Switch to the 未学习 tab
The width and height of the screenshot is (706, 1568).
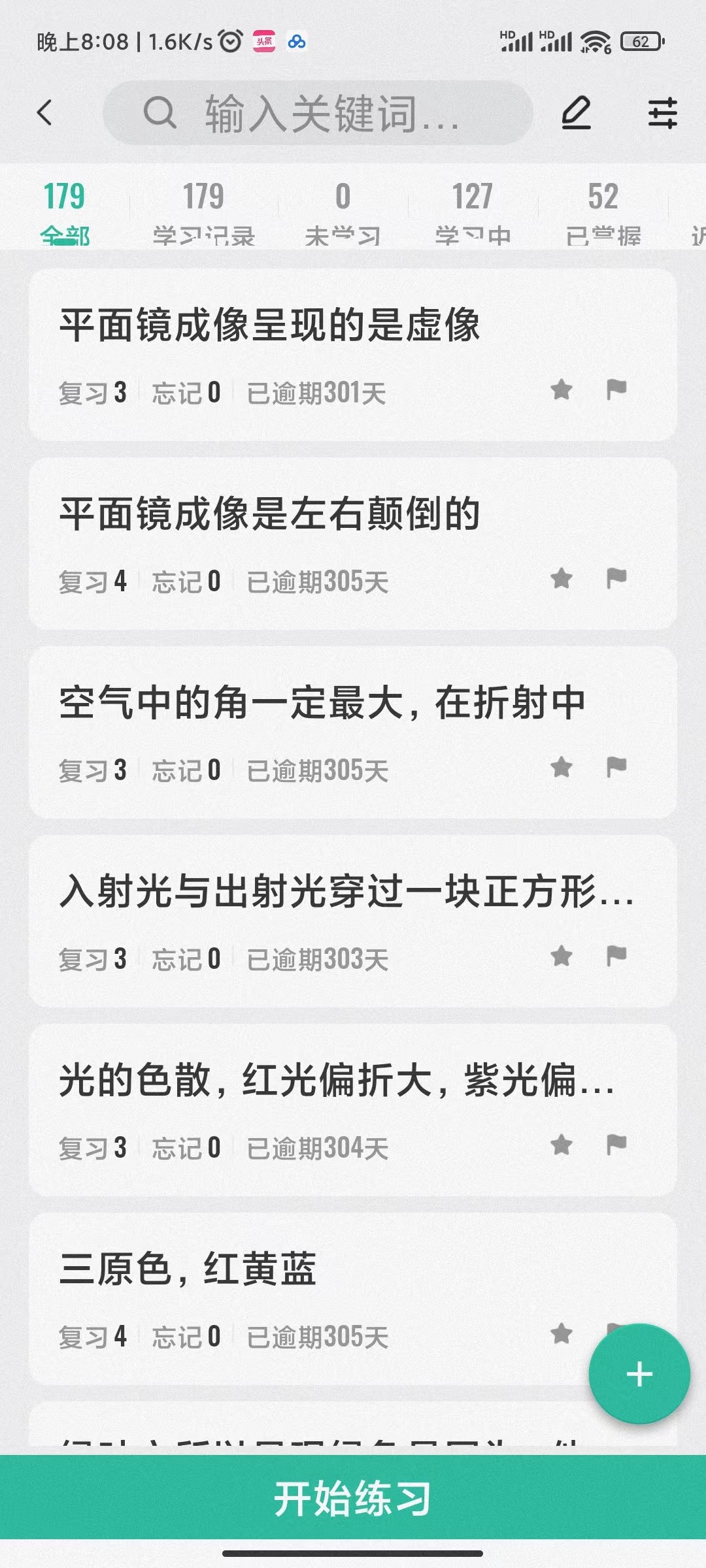tap(343, 213)
